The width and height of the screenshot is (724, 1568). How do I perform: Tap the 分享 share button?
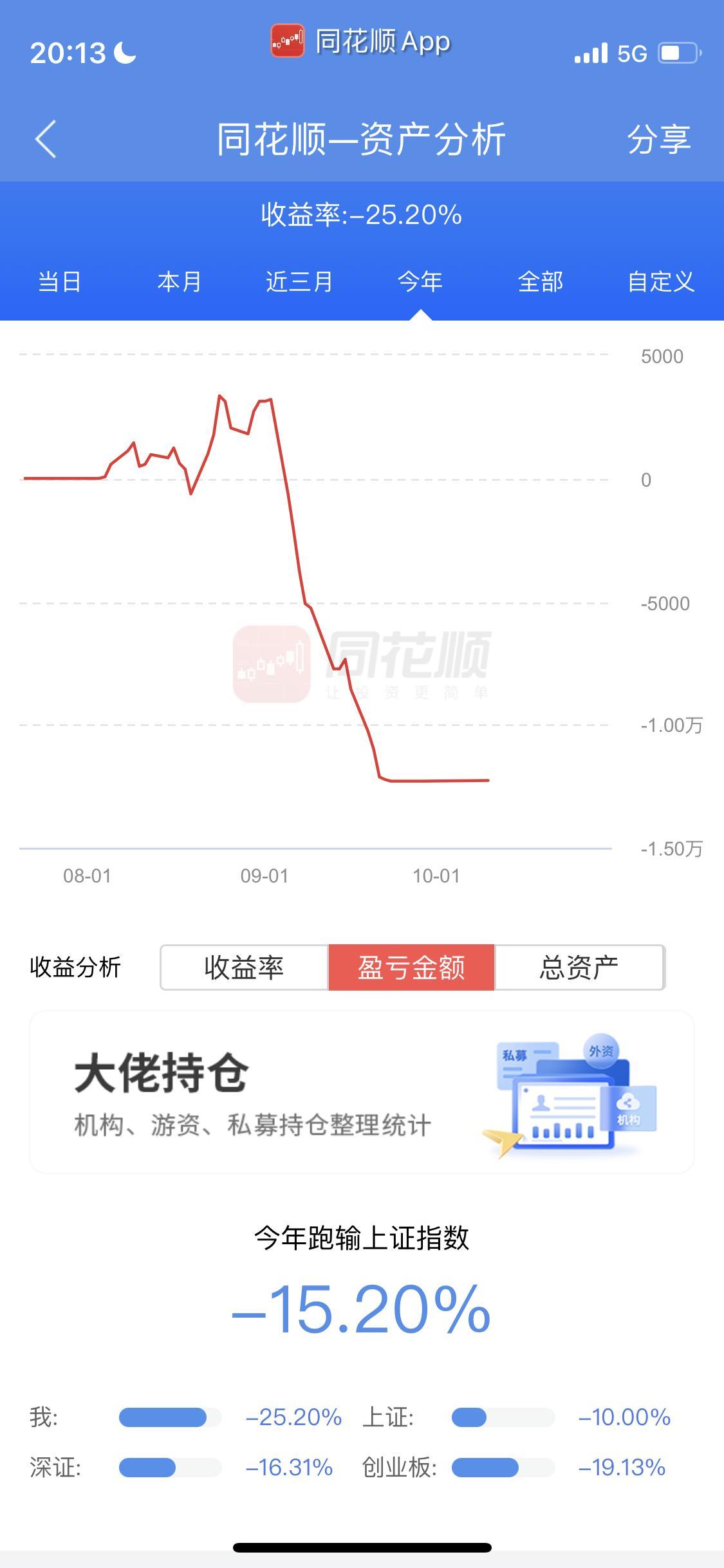[658, 139]
